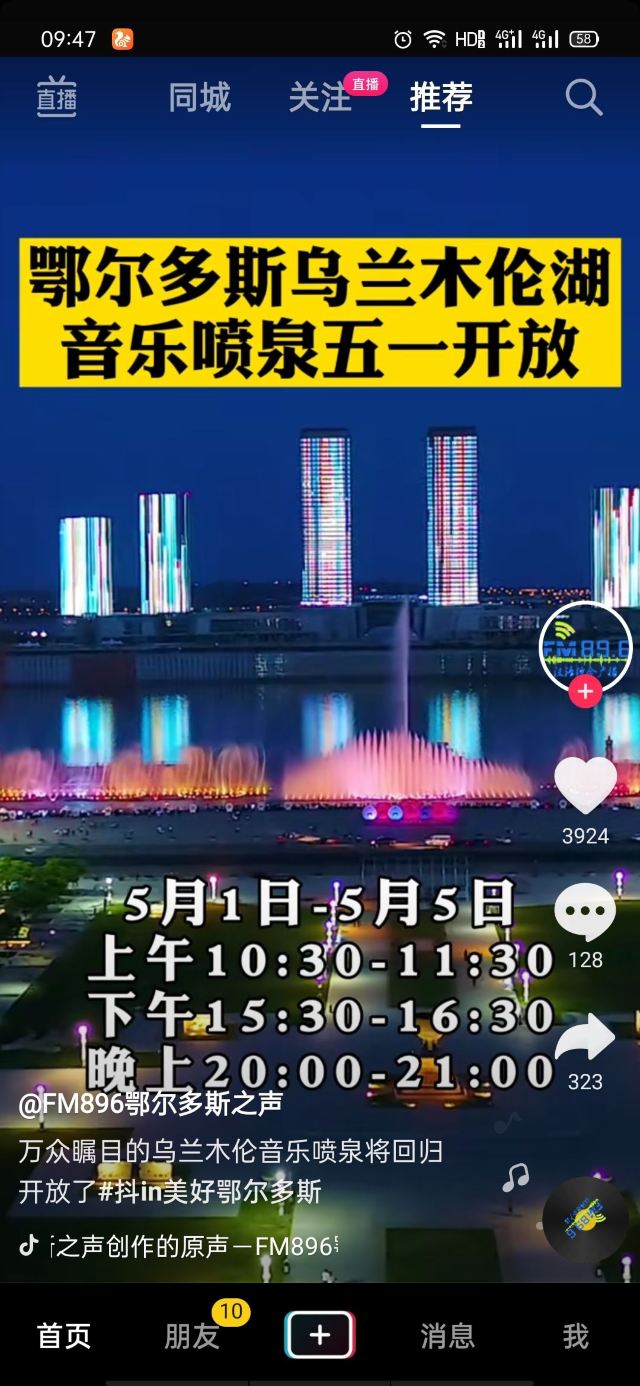Viewport: 640px width, 1386px height.
Task: Create a new video with plus button
Action: pyautogui.click(x=320, y=1335)
